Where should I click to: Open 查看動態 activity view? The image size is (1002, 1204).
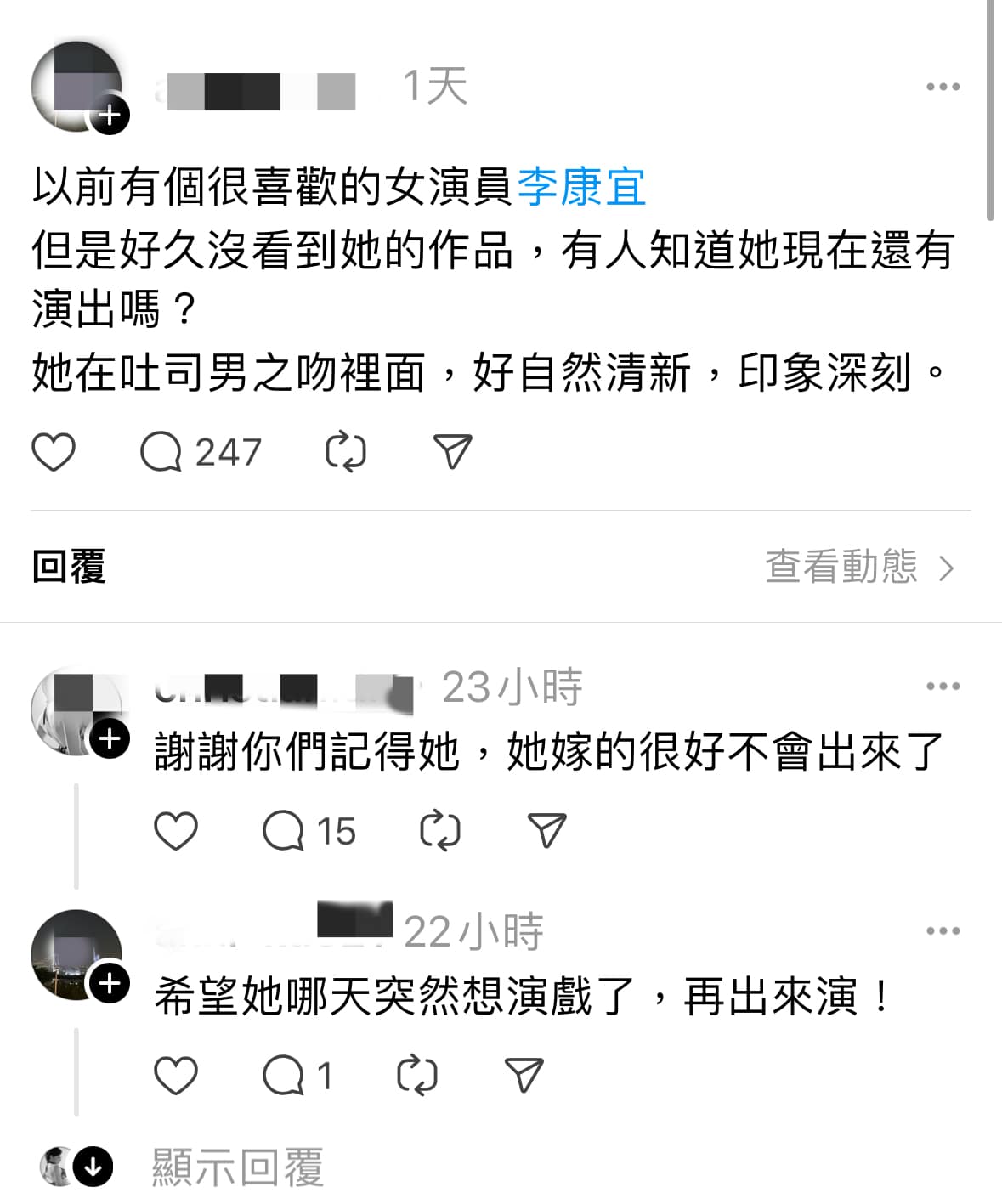[x=860, y=567]
